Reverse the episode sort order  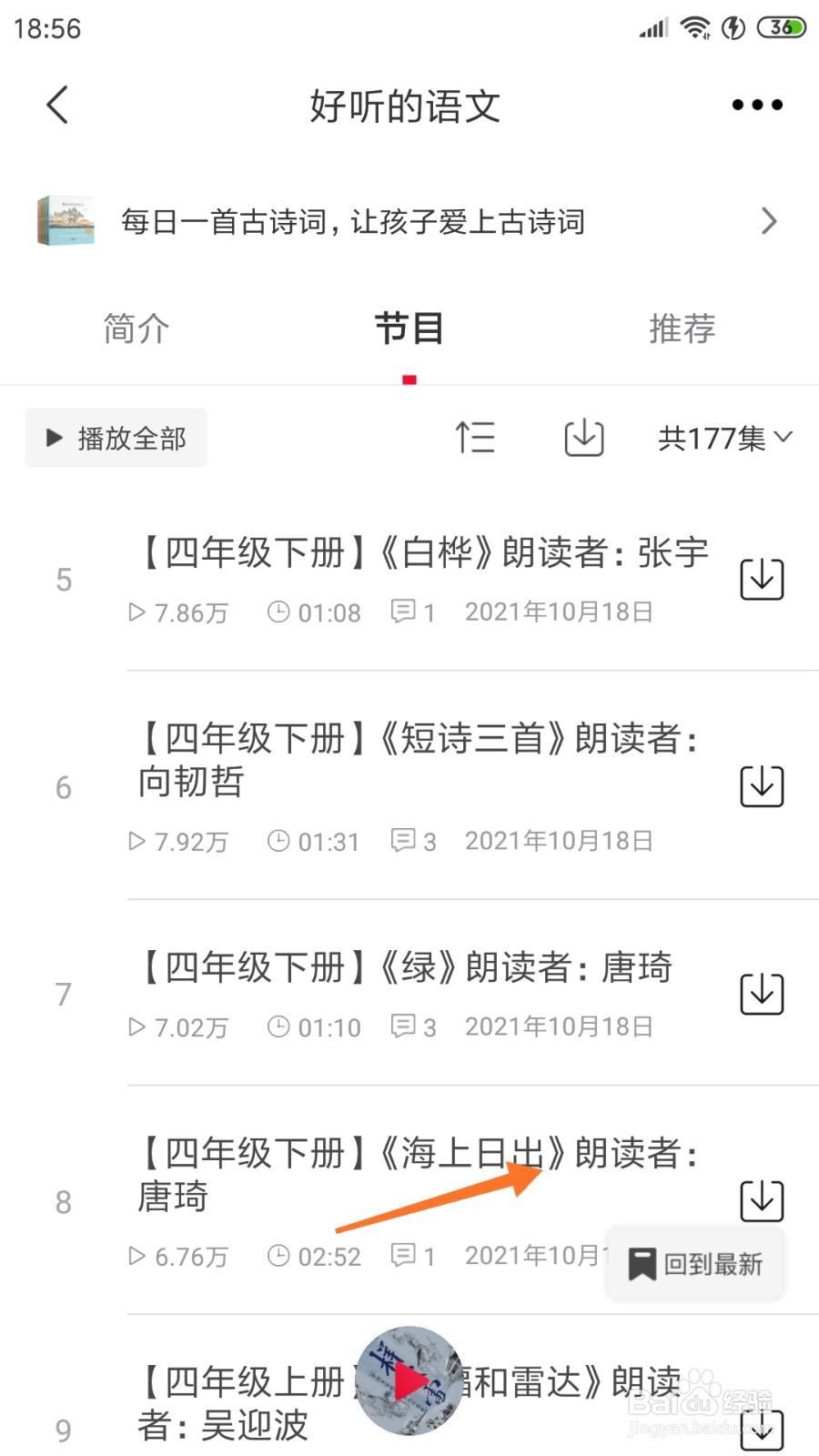[x=475, y=438]
